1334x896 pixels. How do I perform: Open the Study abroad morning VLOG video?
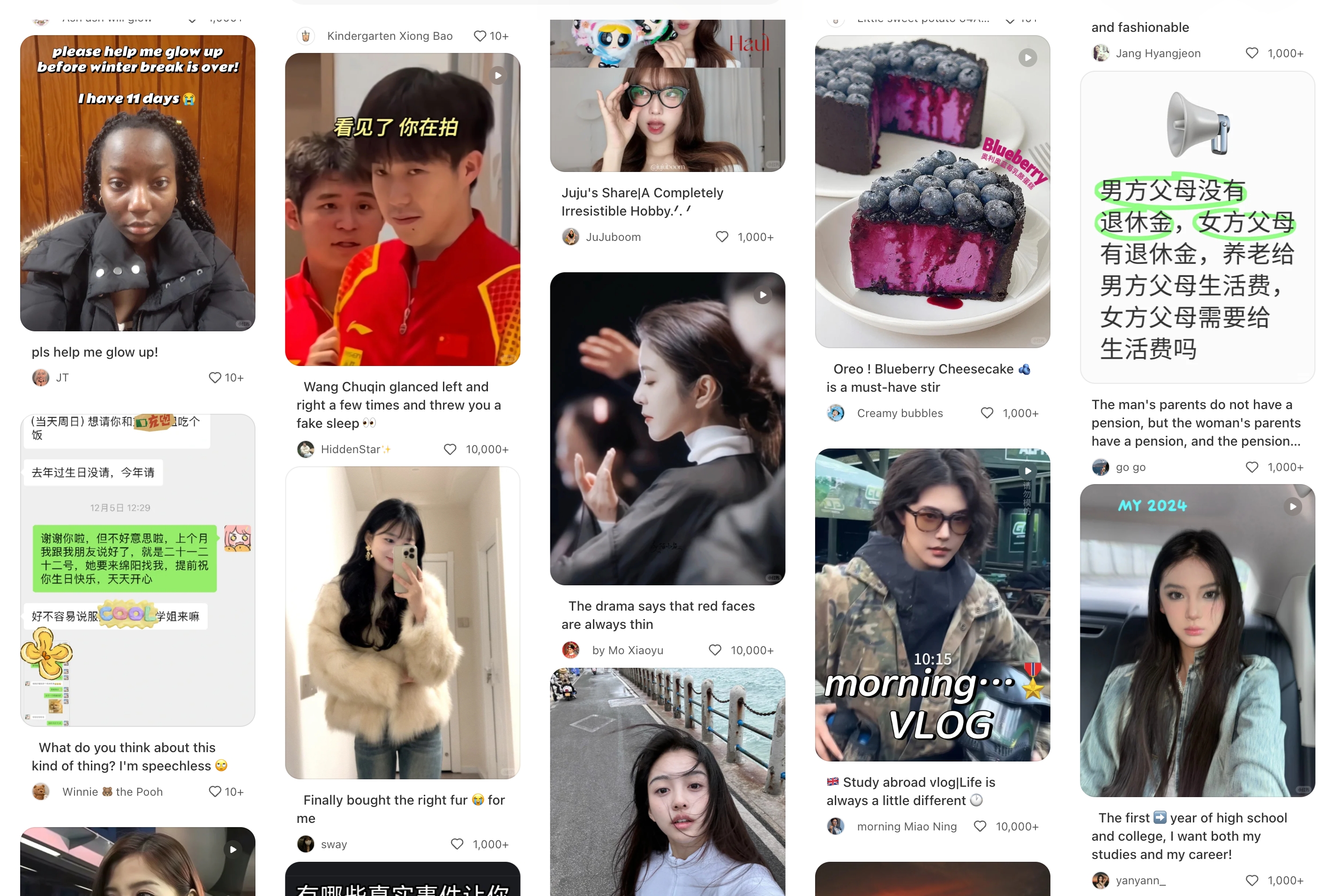click(932, 605)
